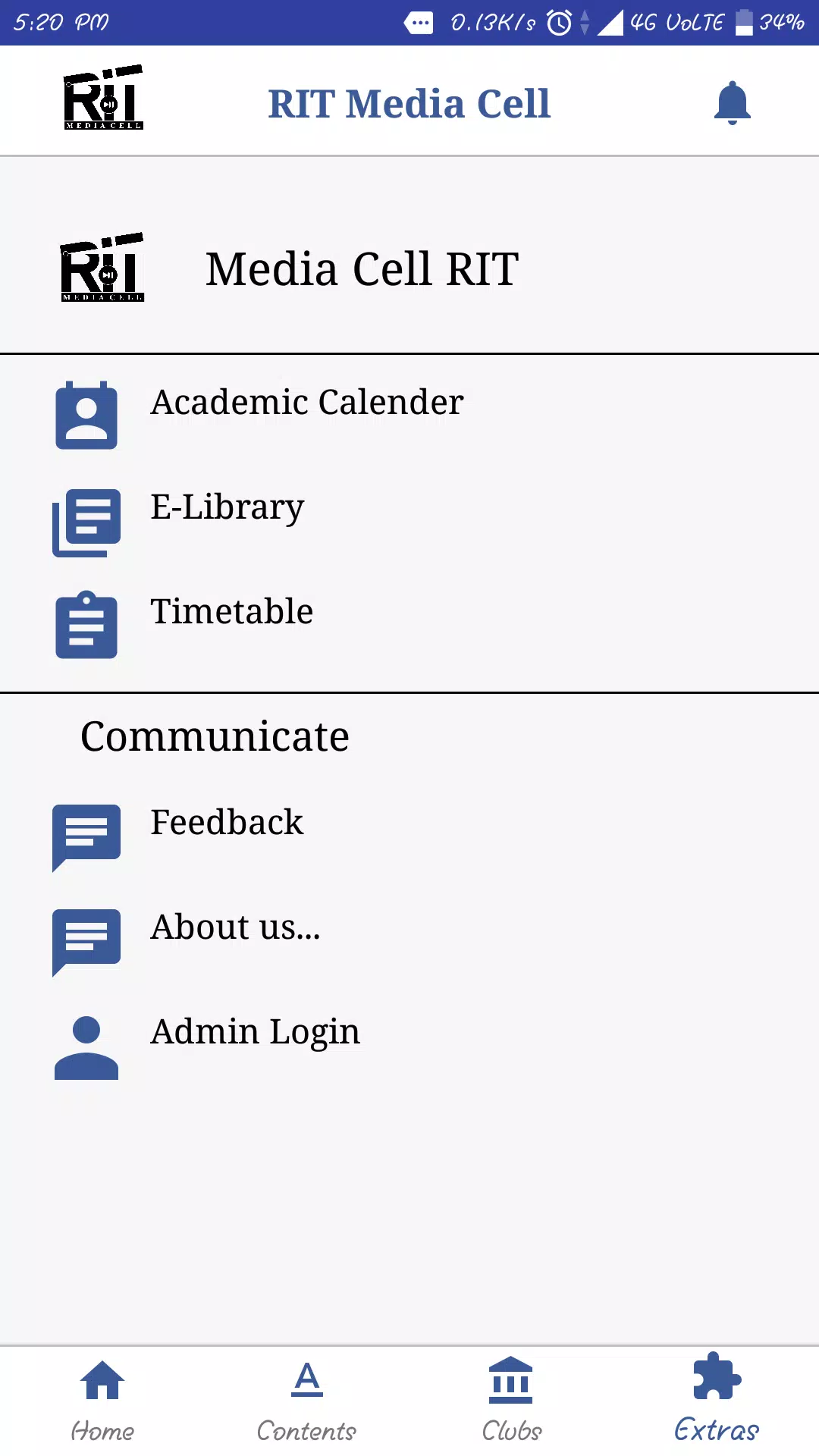Go to Admin Login
Screen dimensions: 819x1456
coord(255,1032)
